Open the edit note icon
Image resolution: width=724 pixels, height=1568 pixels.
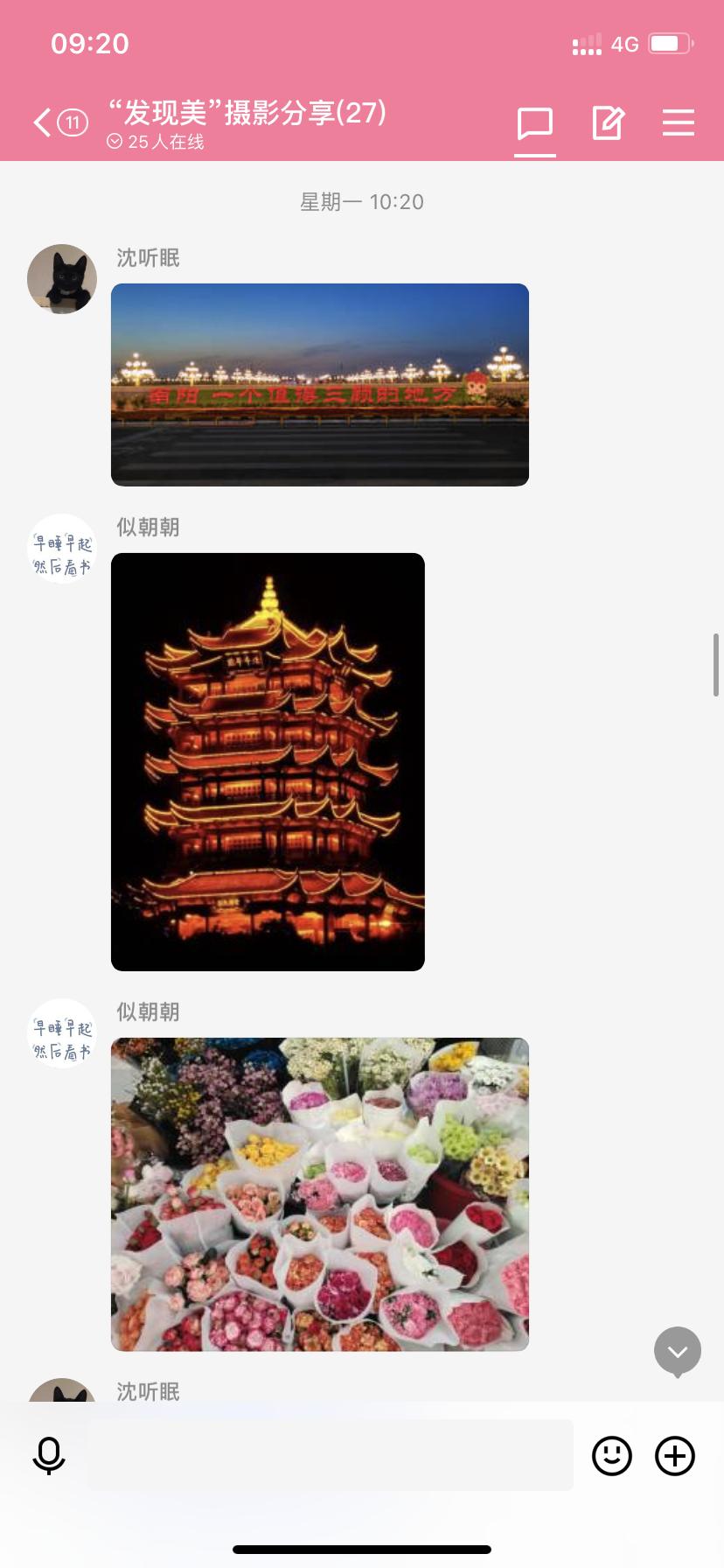click(608, 123)
